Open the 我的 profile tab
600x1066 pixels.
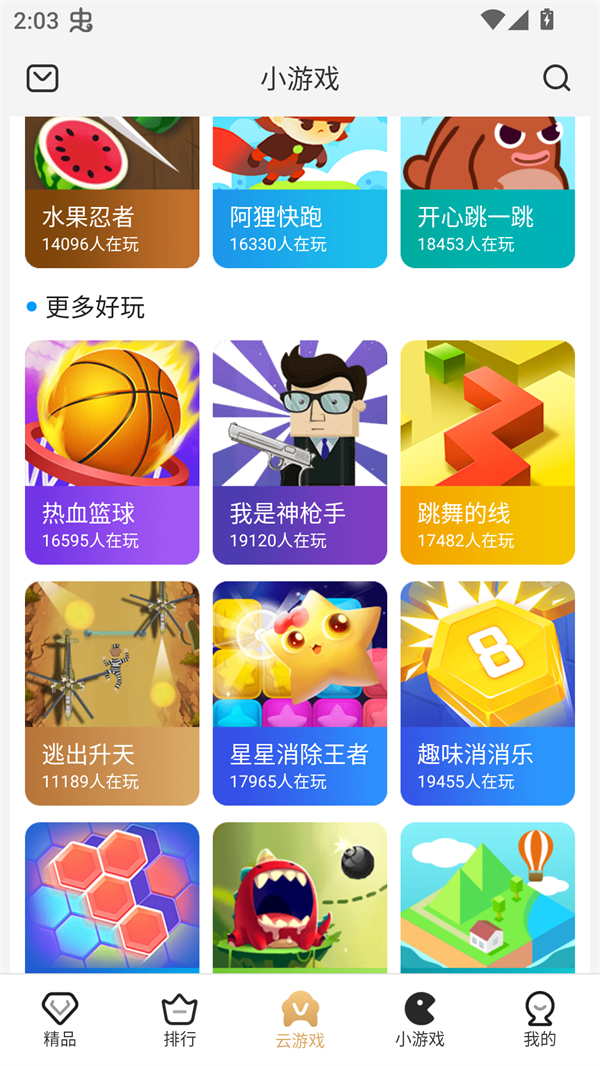(x=540, y=1020)
